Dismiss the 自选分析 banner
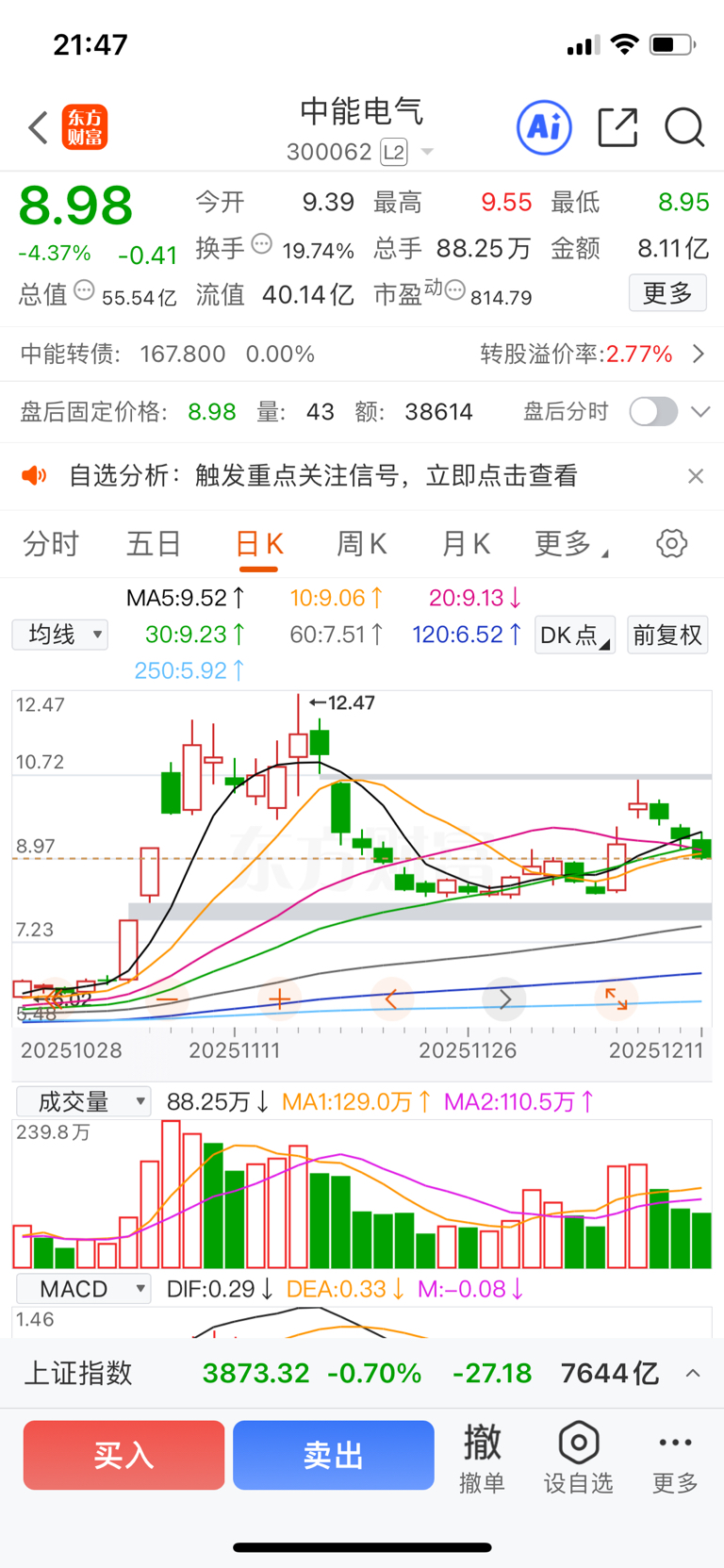Image resolution: width=724 pixels, height=1568 pixels. 696,476
